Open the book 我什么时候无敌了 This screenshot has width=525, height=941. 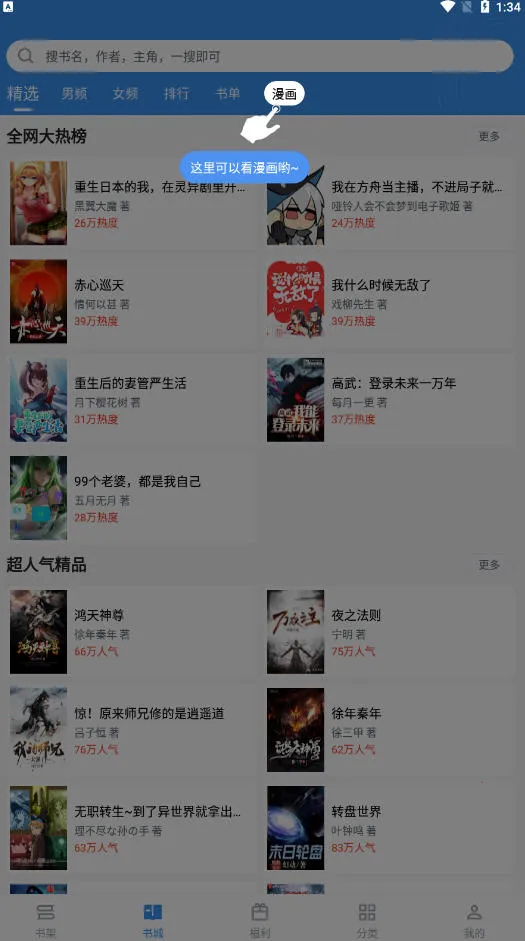390,302
